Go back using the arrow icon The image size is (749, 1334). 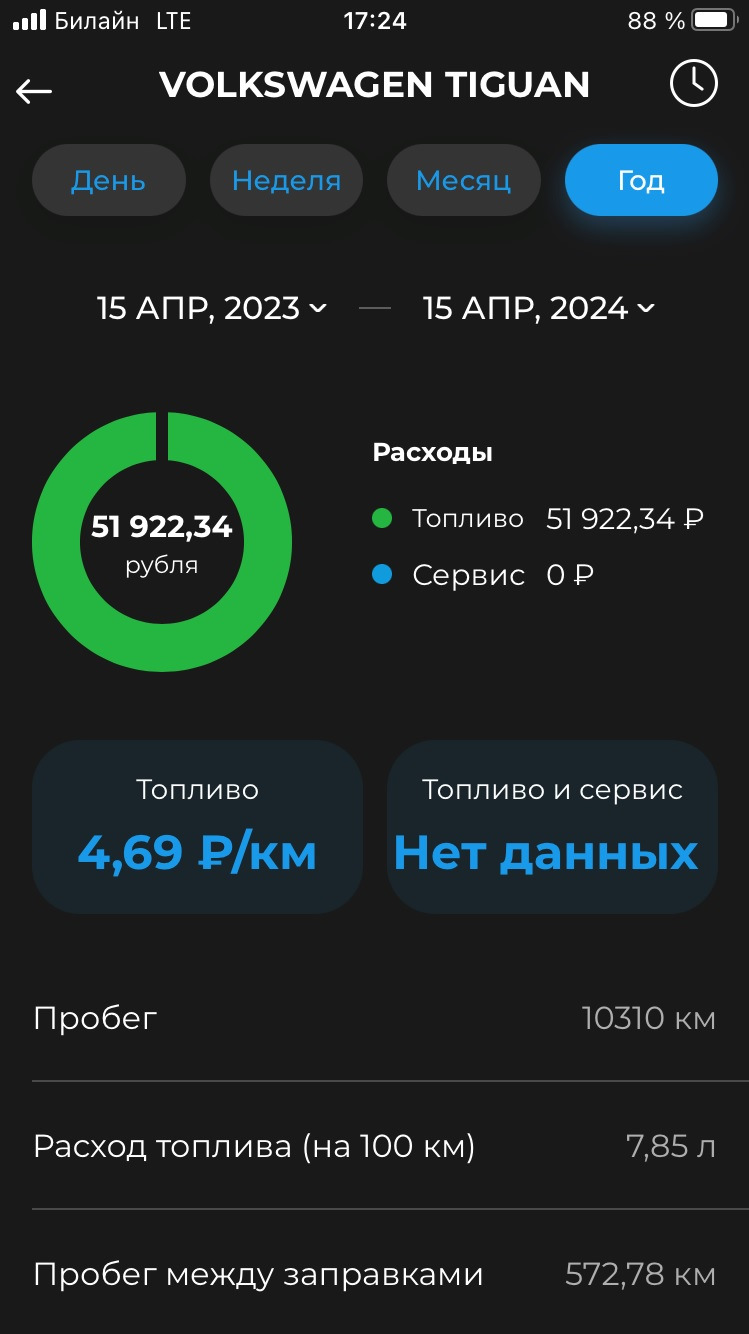coord(34,91)
